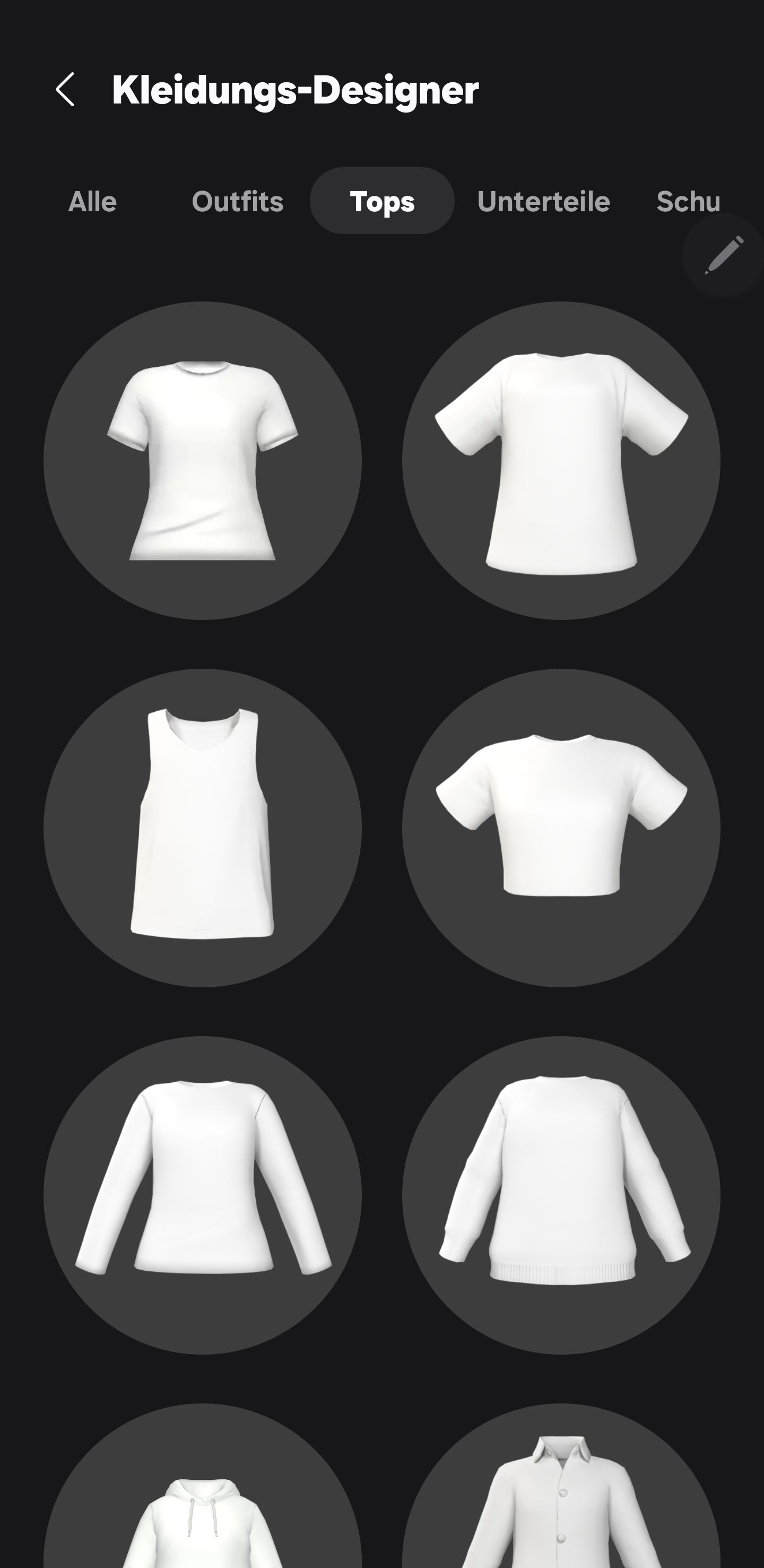Open the clothing editor pencil icon
The width and height of the screenshot is (764, 1568).
pos(724,257)
